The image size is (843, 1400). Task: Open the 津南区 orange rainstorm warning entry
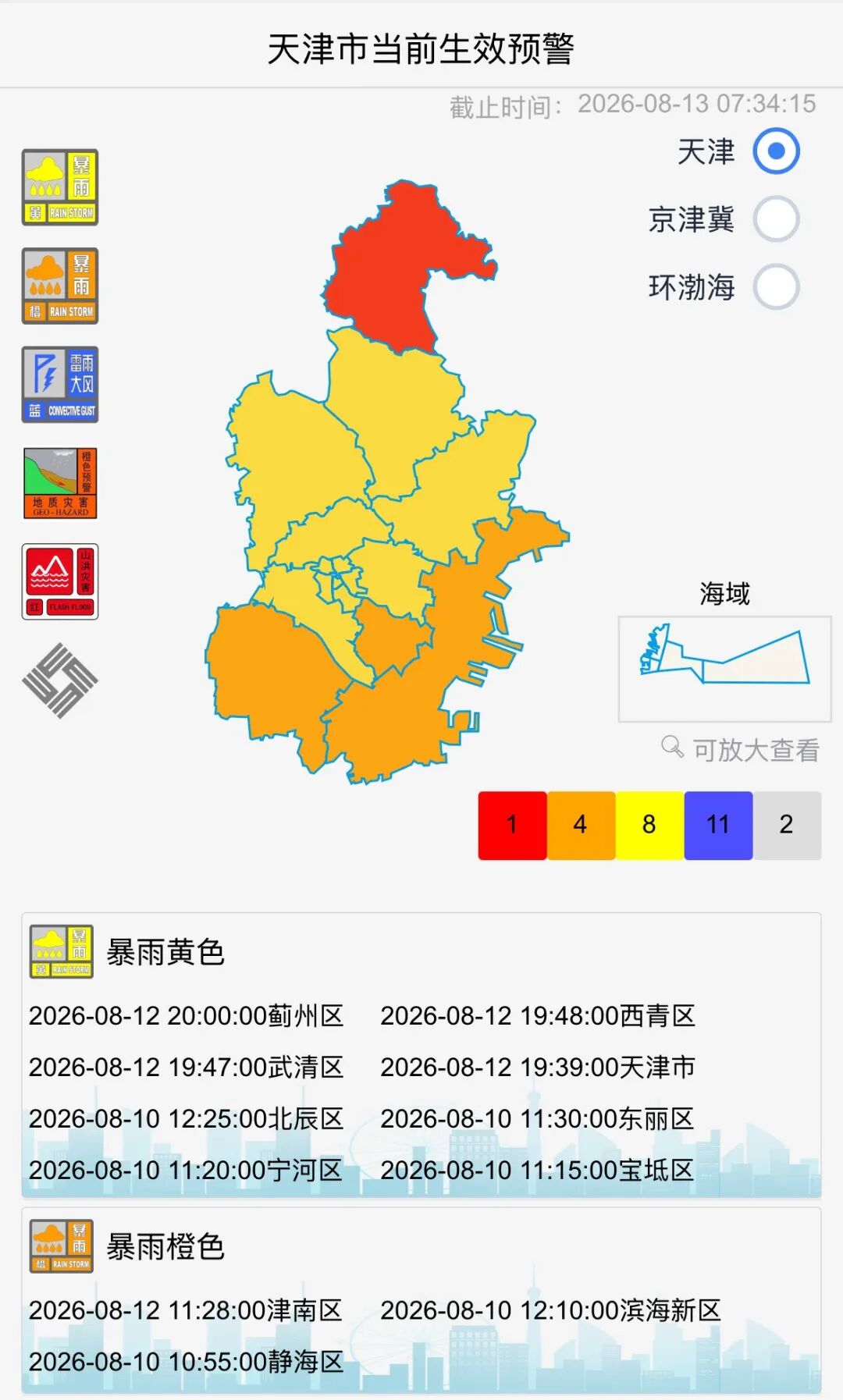[186, 1310]
